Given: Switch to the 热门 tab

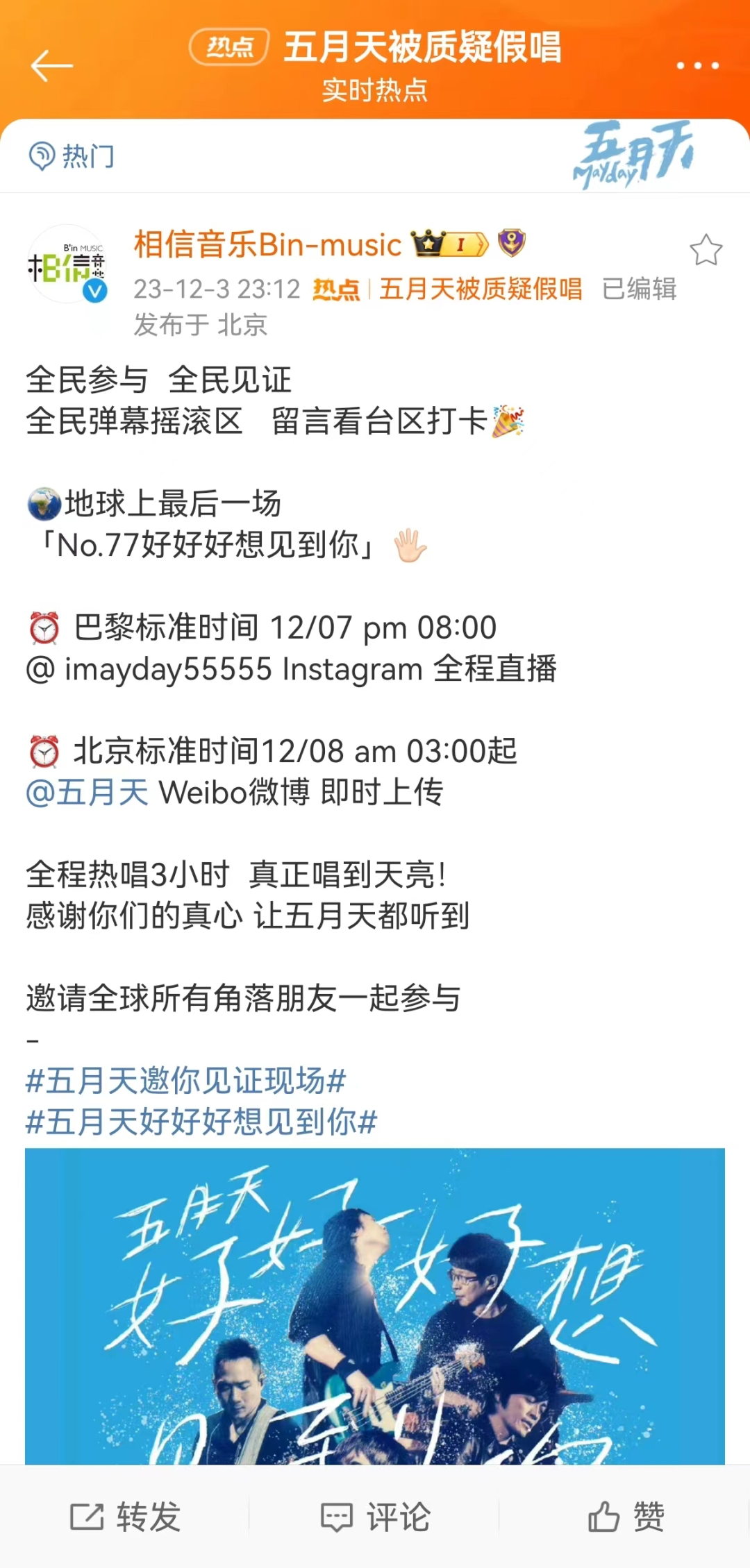Looking at the screenshot, I should coord(72,156).
